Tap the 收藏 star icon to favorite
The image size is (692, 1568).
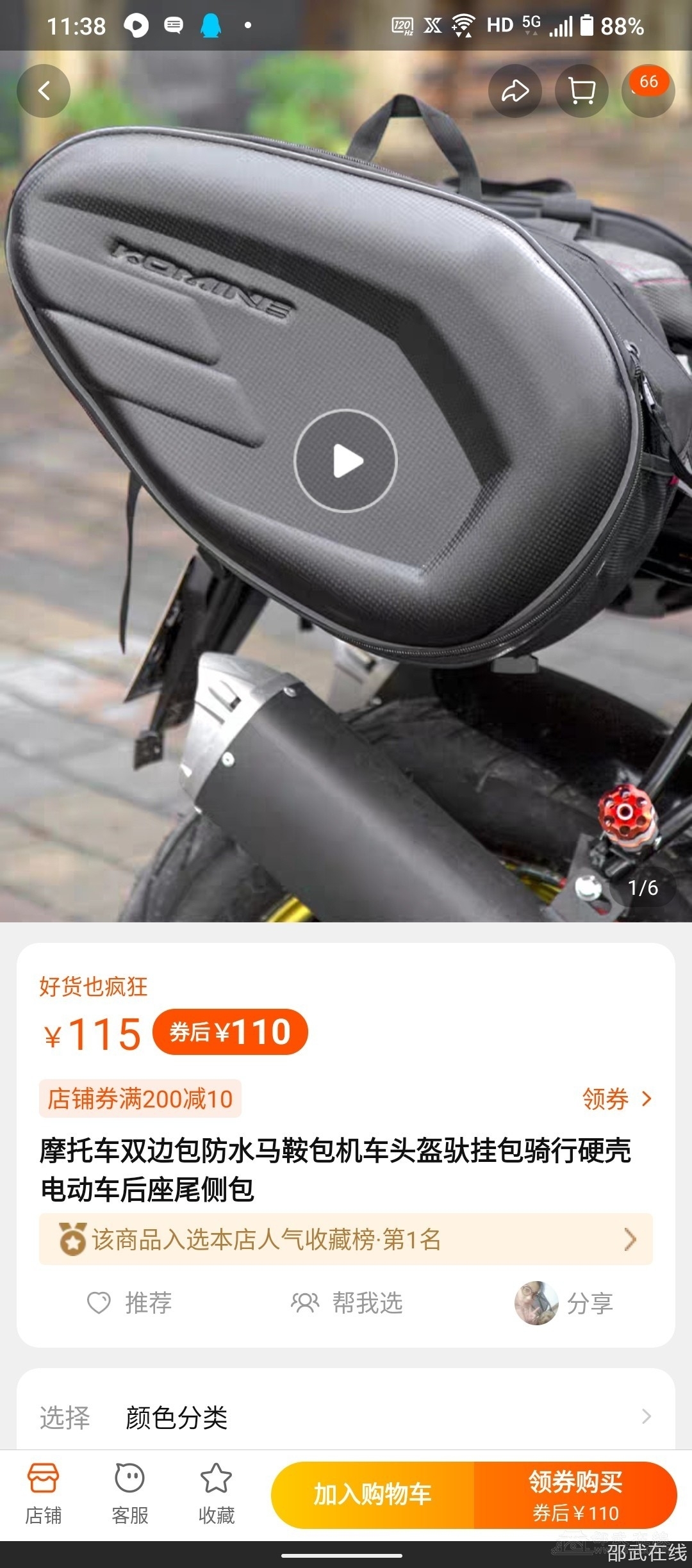pyautogui.click(x=216, y=1492)
